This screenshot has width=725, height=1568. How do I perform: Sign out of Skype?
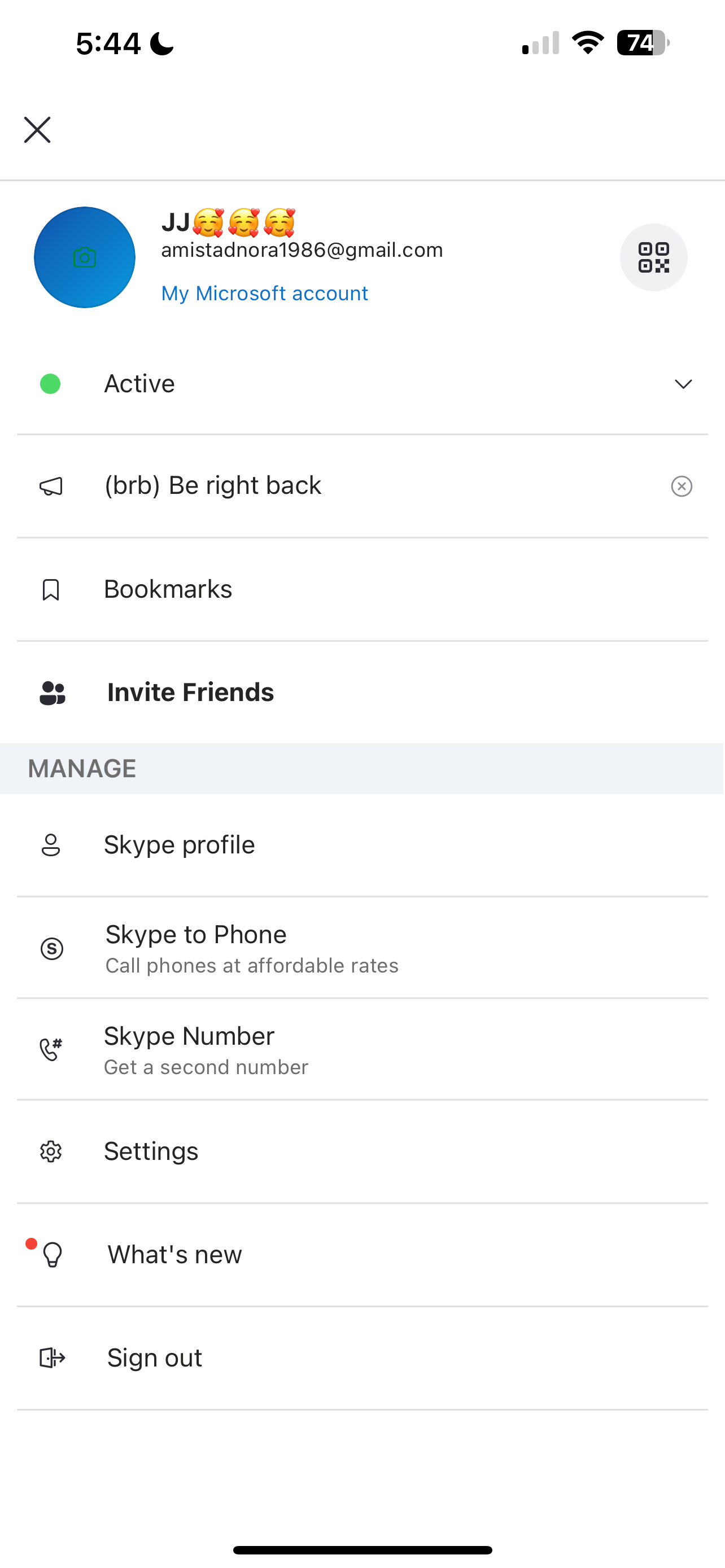click(x=362, y=1358)
